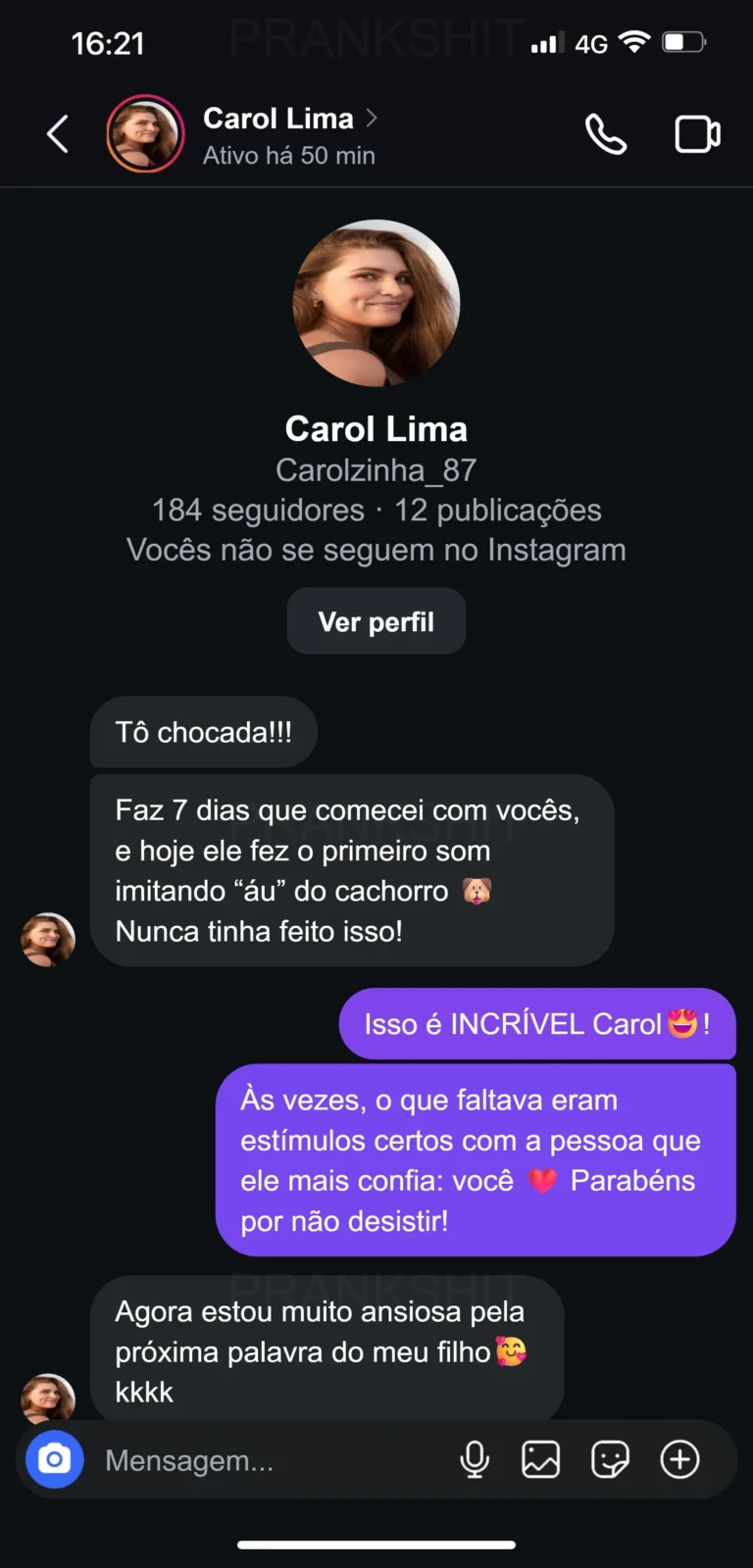
Task: View Carol Lima's story from the header avatar
Action: [x=145, y=134]
